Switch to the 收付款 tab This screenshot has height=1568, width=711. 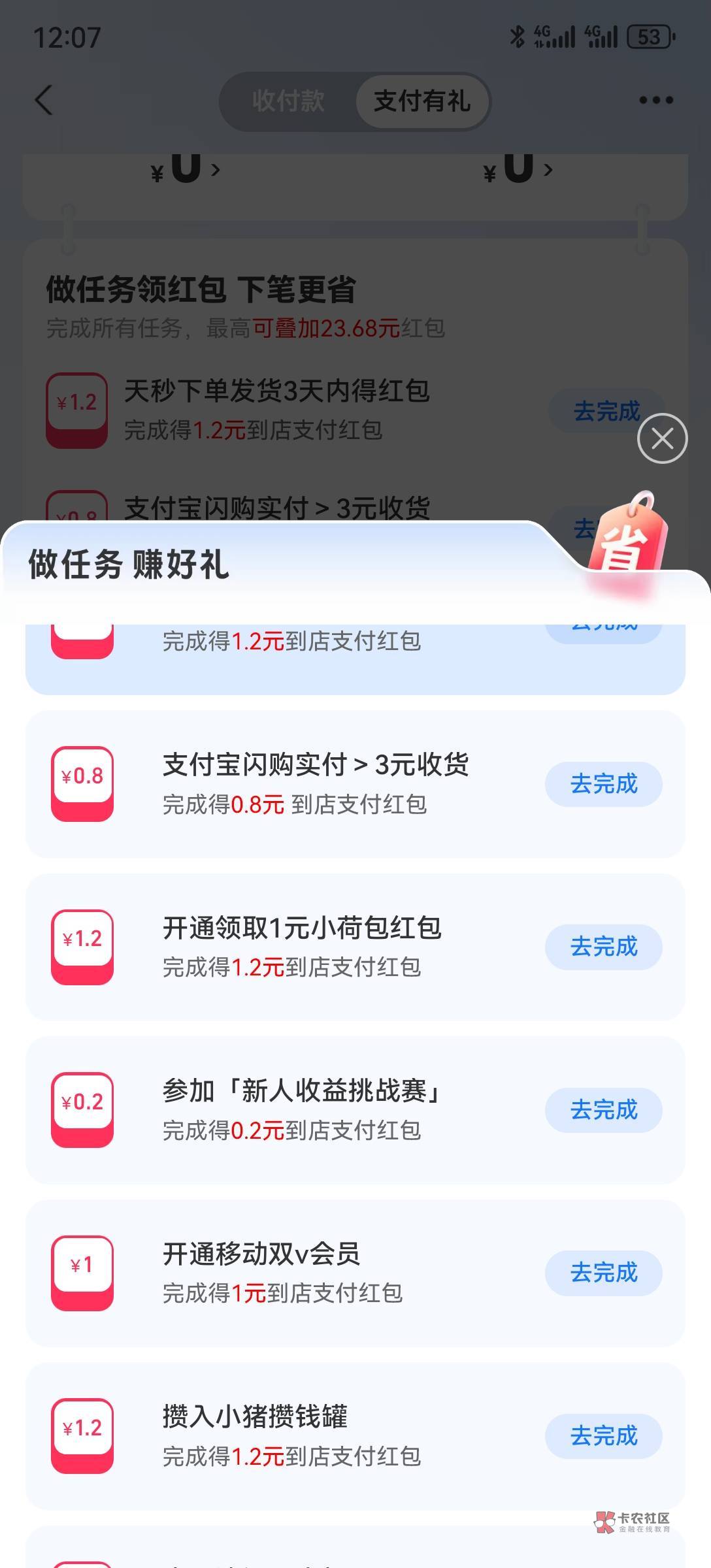288,101
